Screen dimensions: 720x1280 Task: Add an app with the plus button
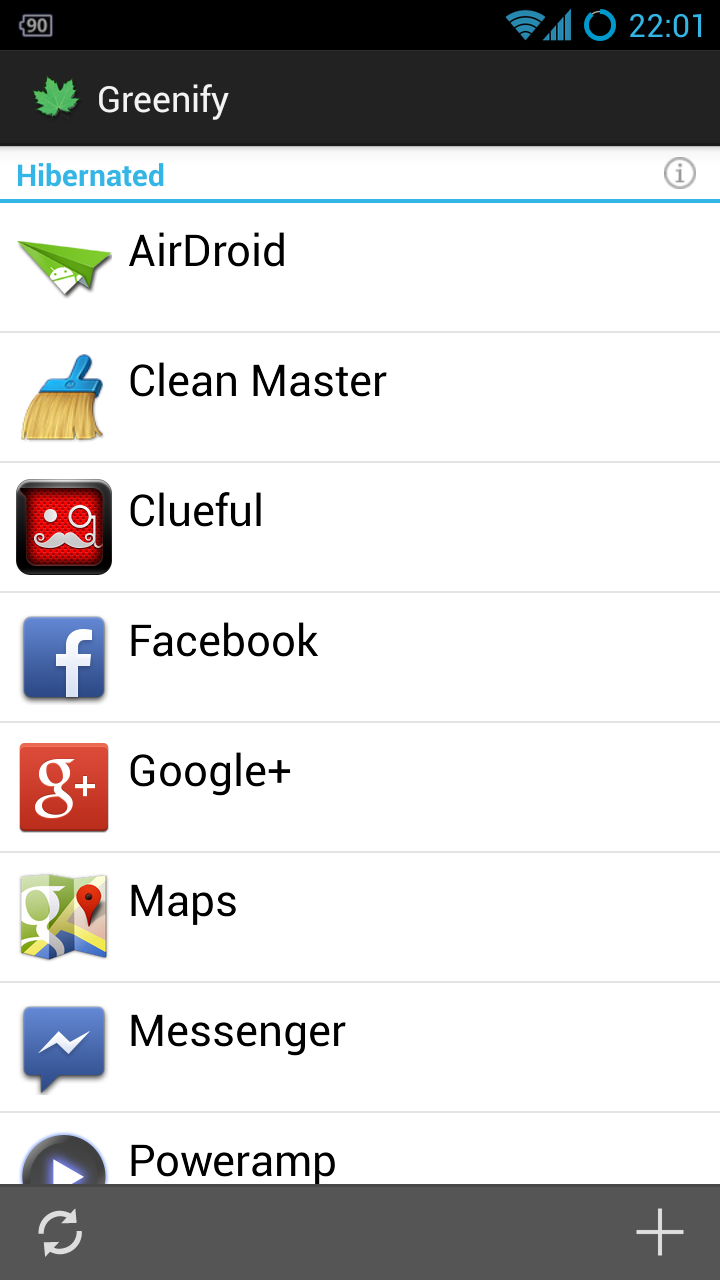(x=660, y=1232)
